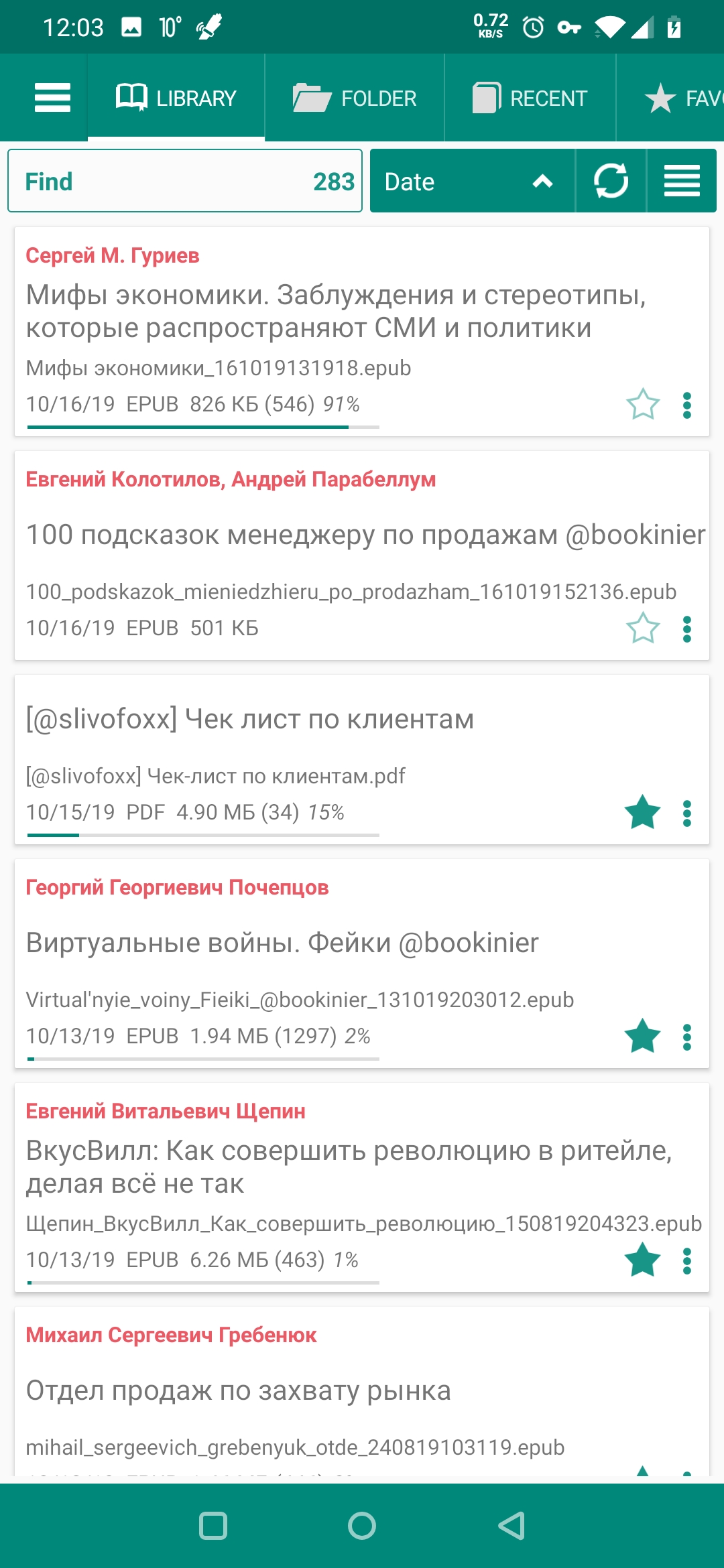
Task: Switch to the Folder tab
Action: click(x=355, y=98)
